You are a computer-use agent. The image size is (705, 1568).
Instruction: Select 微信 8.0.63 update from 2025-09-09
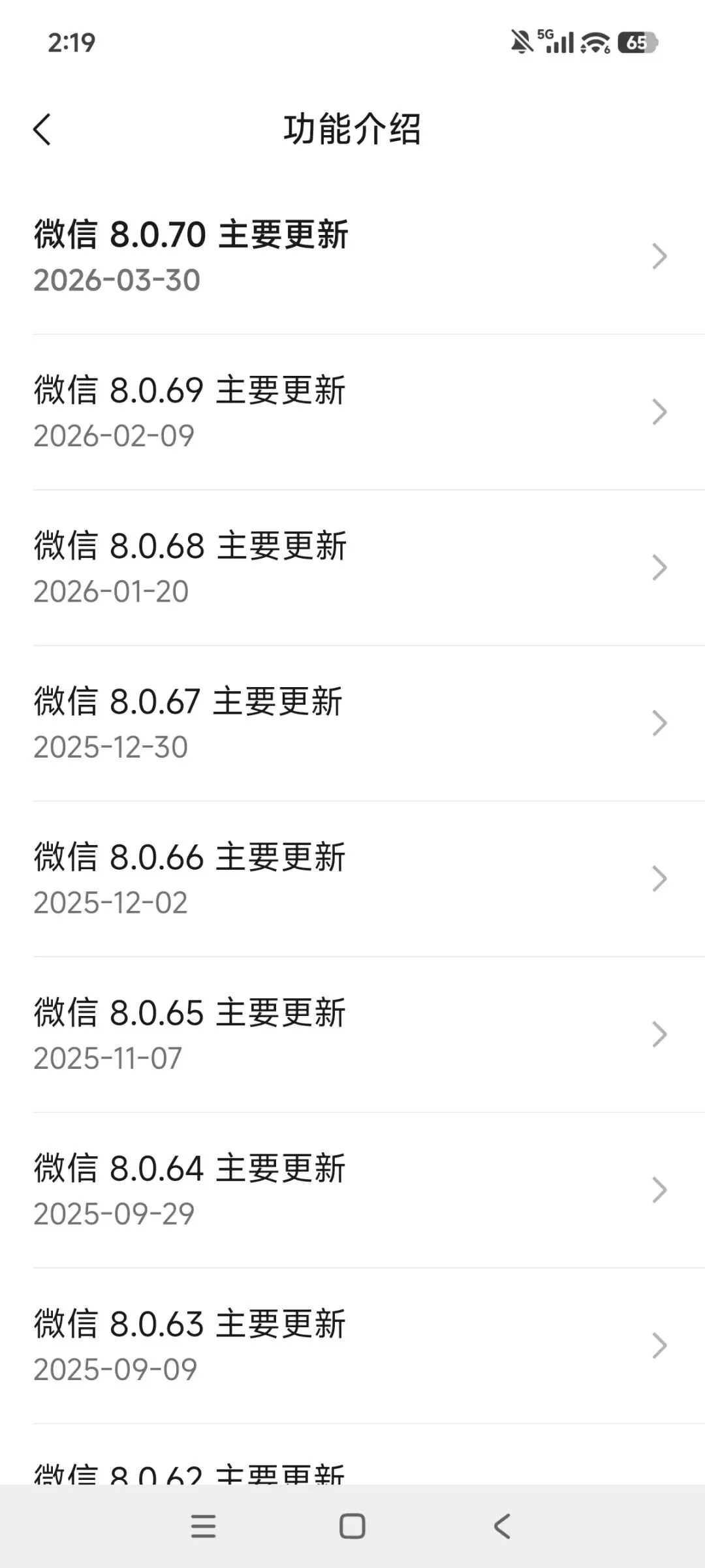click(352, 1345)
